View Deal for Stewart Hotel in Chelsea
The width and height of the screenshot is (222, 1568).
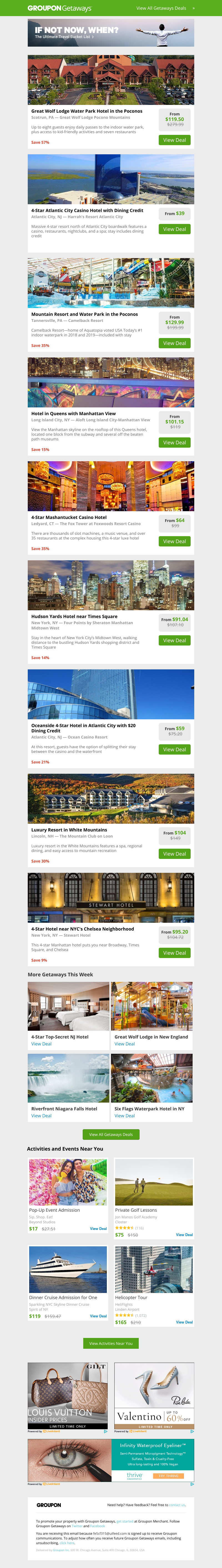coord(175,953)
